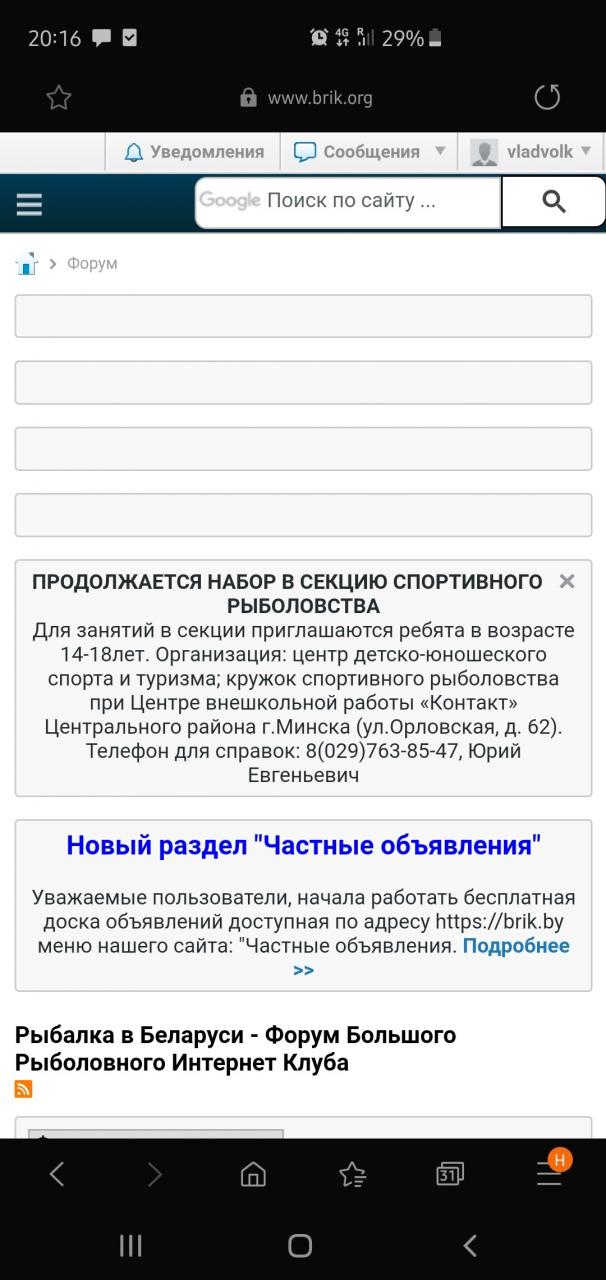Open the Подробнее >> link

pyautogui.click(x=432, y=958)
